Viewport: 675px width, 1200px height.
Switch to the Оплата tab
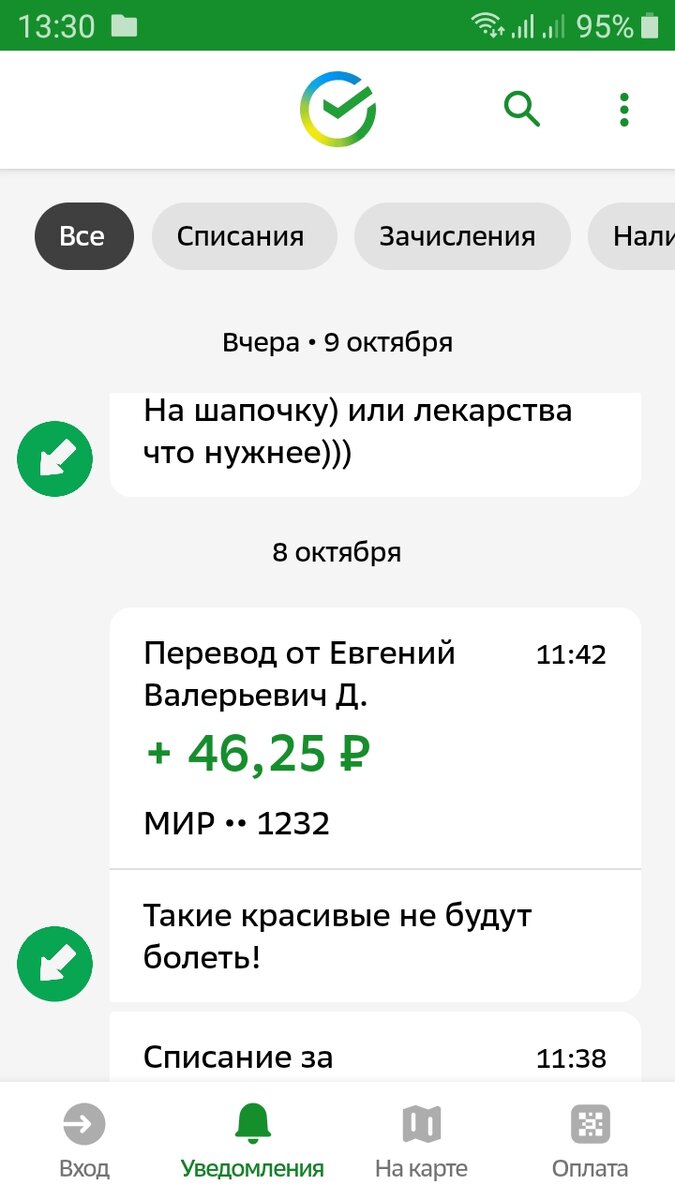point(590,1140)
